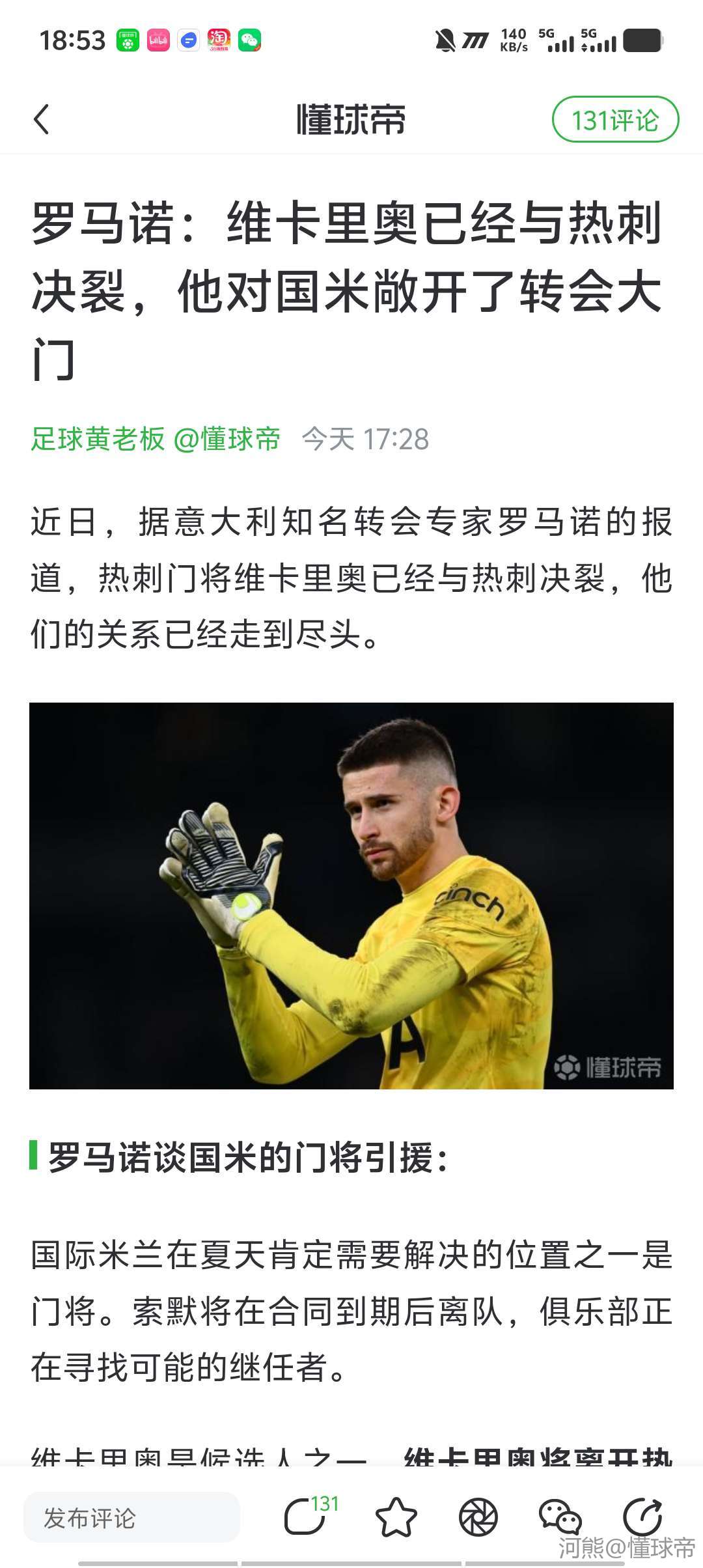Tap the circular aperture icon in bottom bar
This screenshot has width=703, height=1568.
[x=478, y=1517]
